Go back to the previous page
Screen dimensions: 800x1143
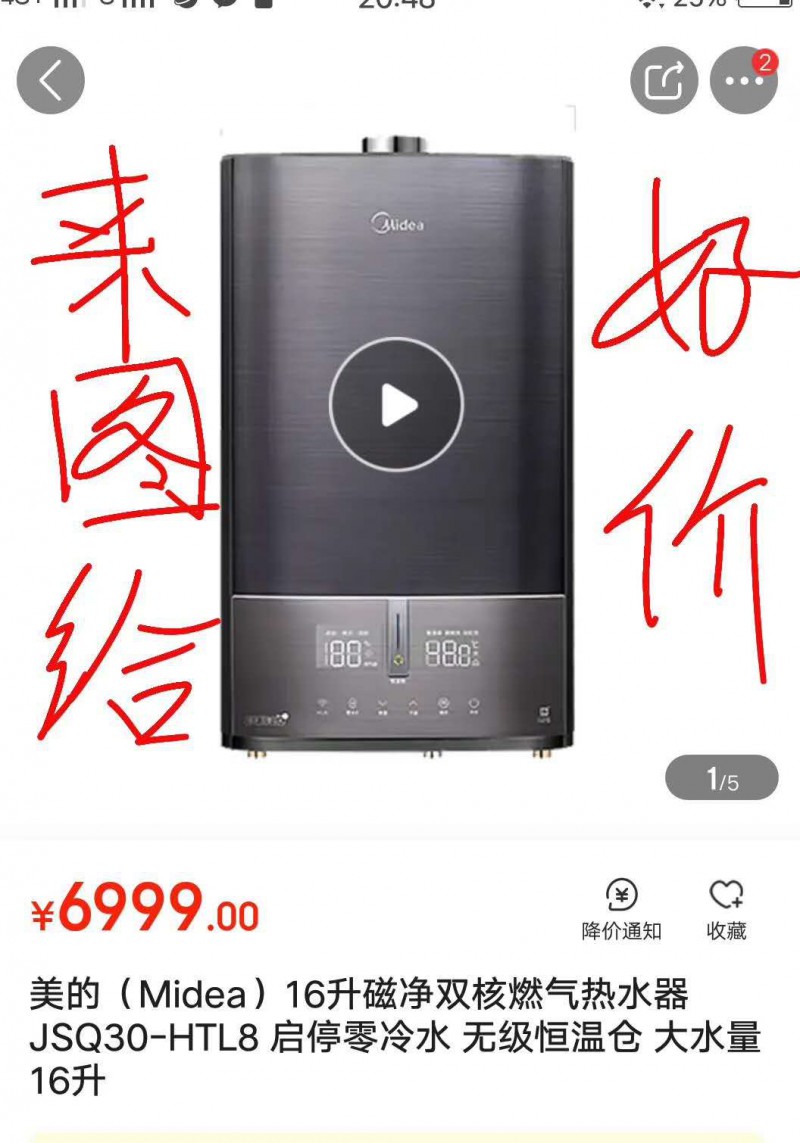tap(51, 80)
